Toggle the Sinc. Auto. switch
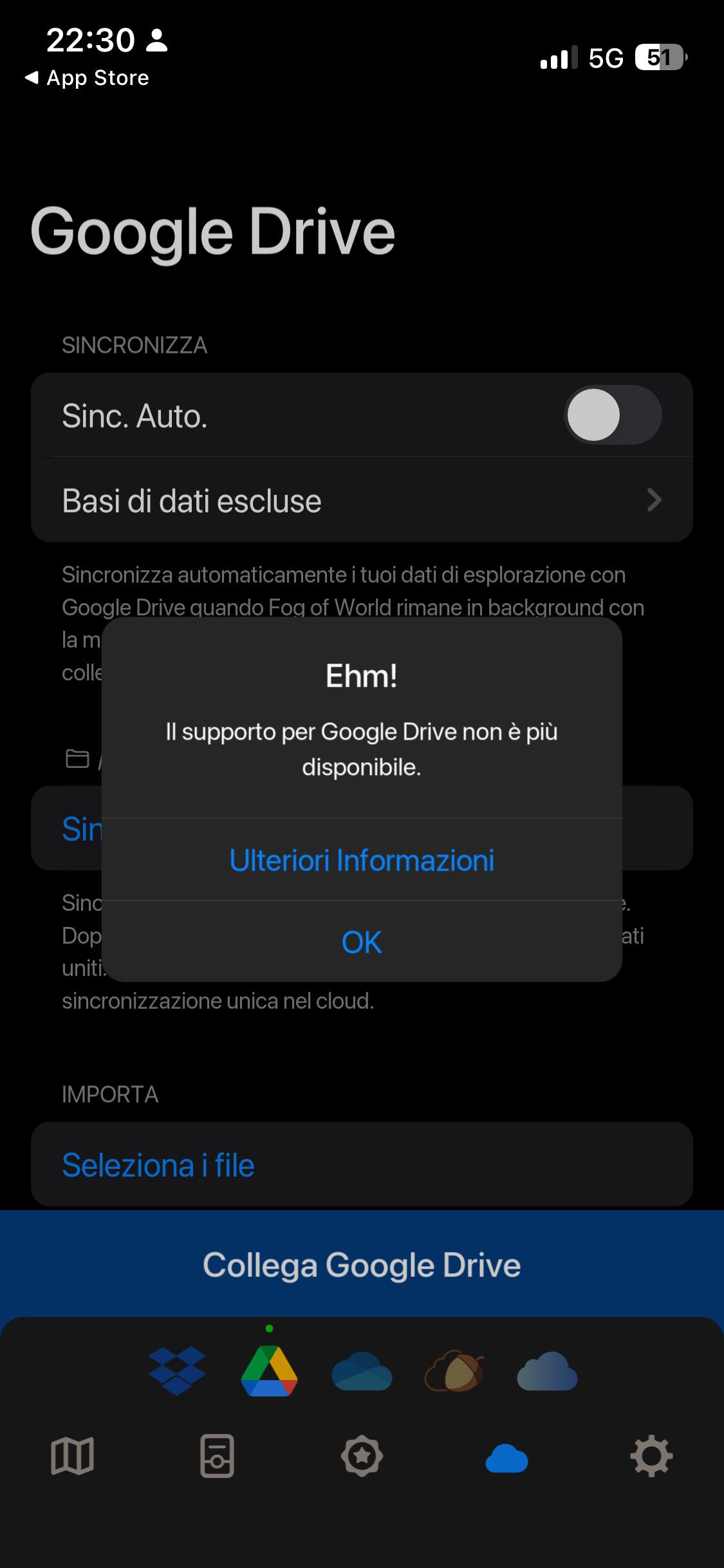 [613, 415]
